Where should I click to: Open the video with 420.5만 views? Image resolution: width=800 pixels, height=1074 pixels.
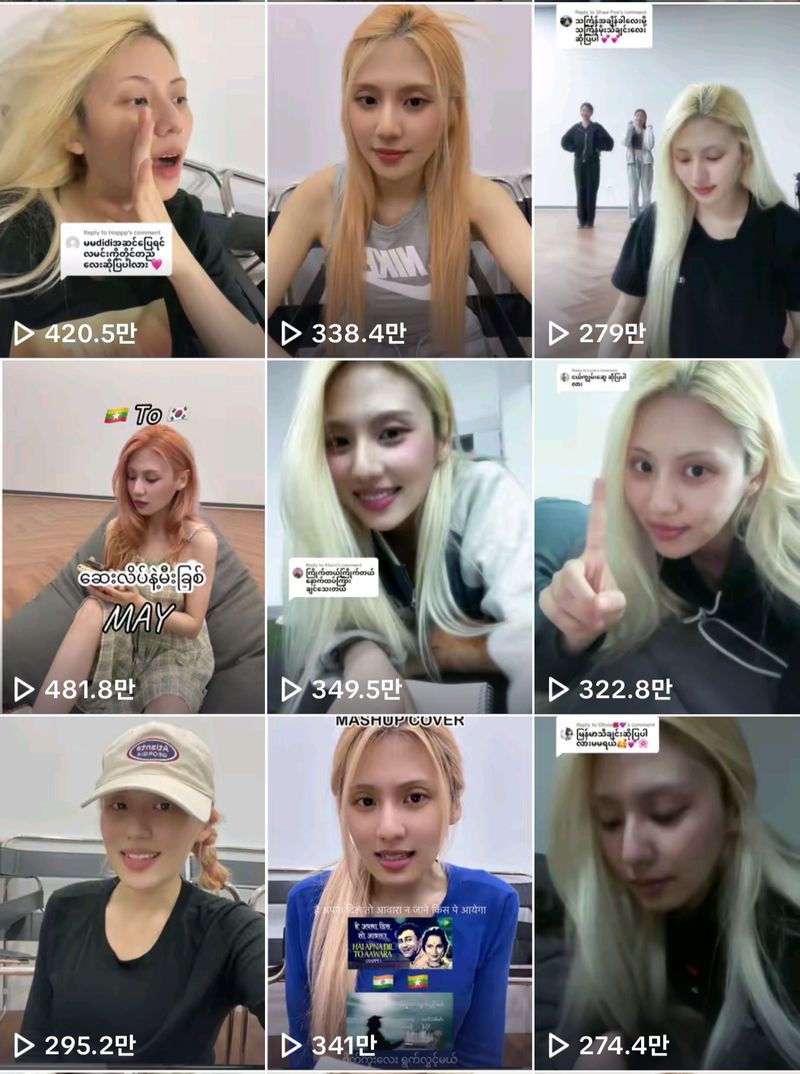[132, 180]
